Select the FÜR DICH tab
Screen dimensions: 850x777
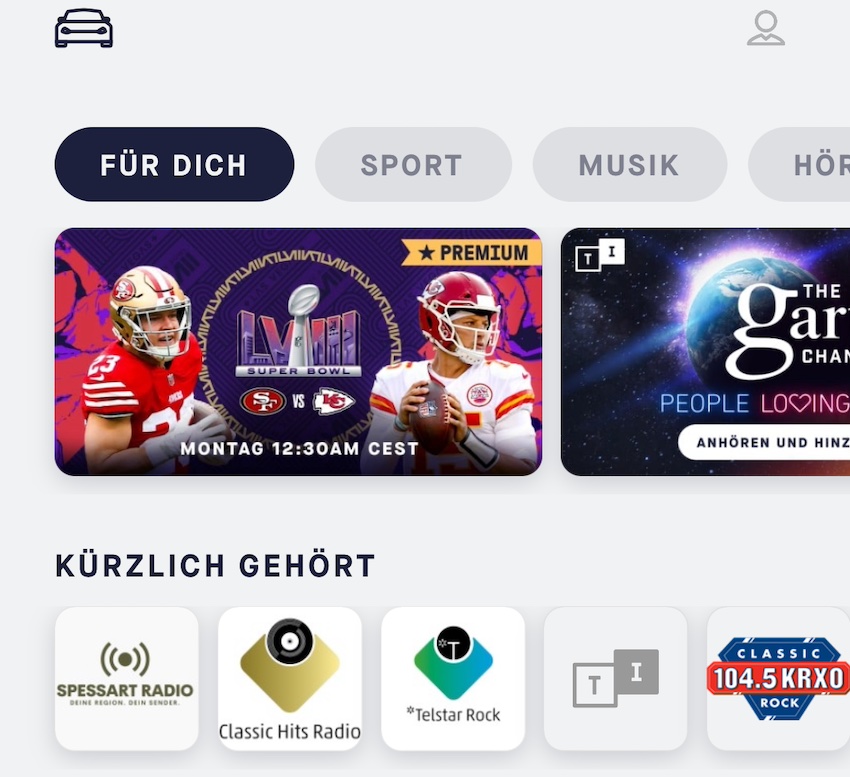174,165
